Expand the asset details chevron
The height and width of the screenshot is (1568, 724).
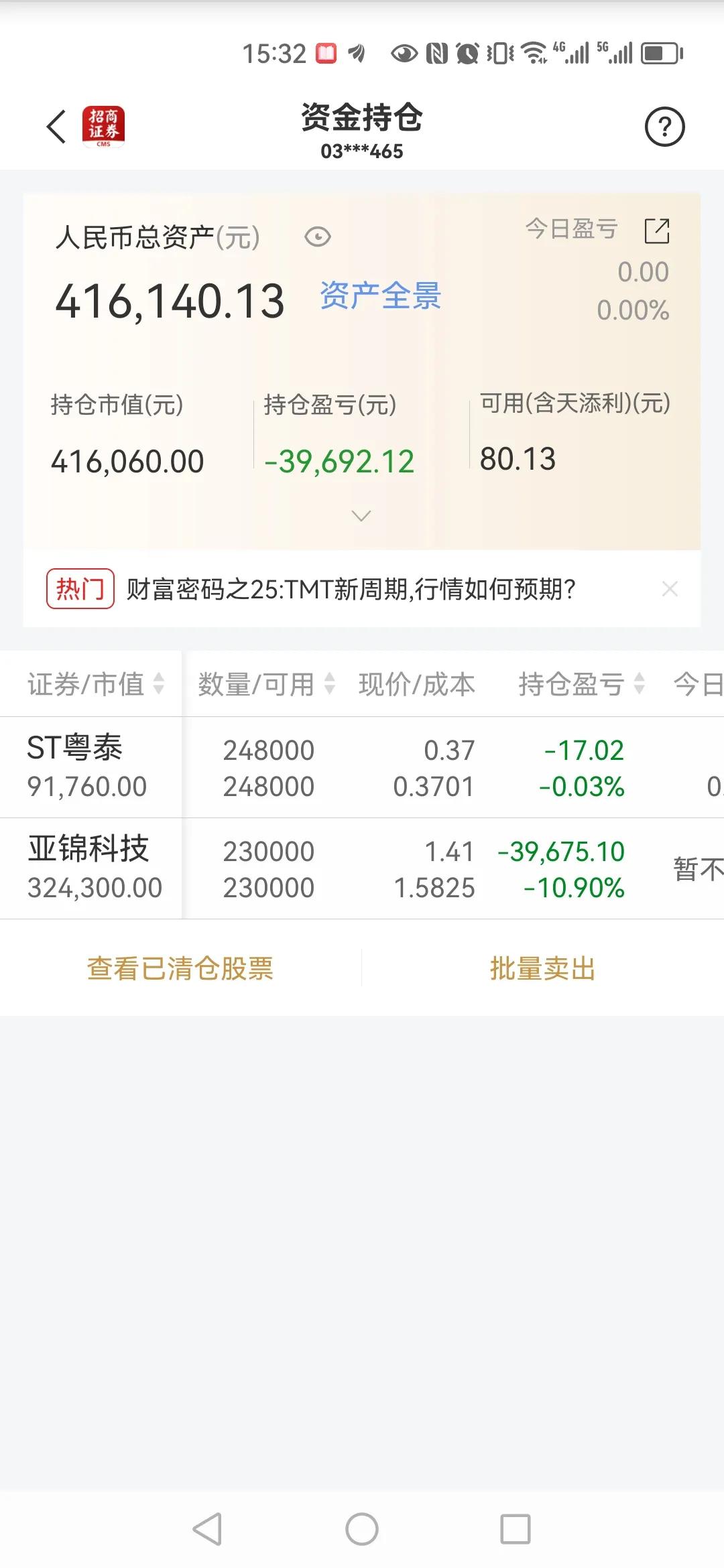(361, 516)
